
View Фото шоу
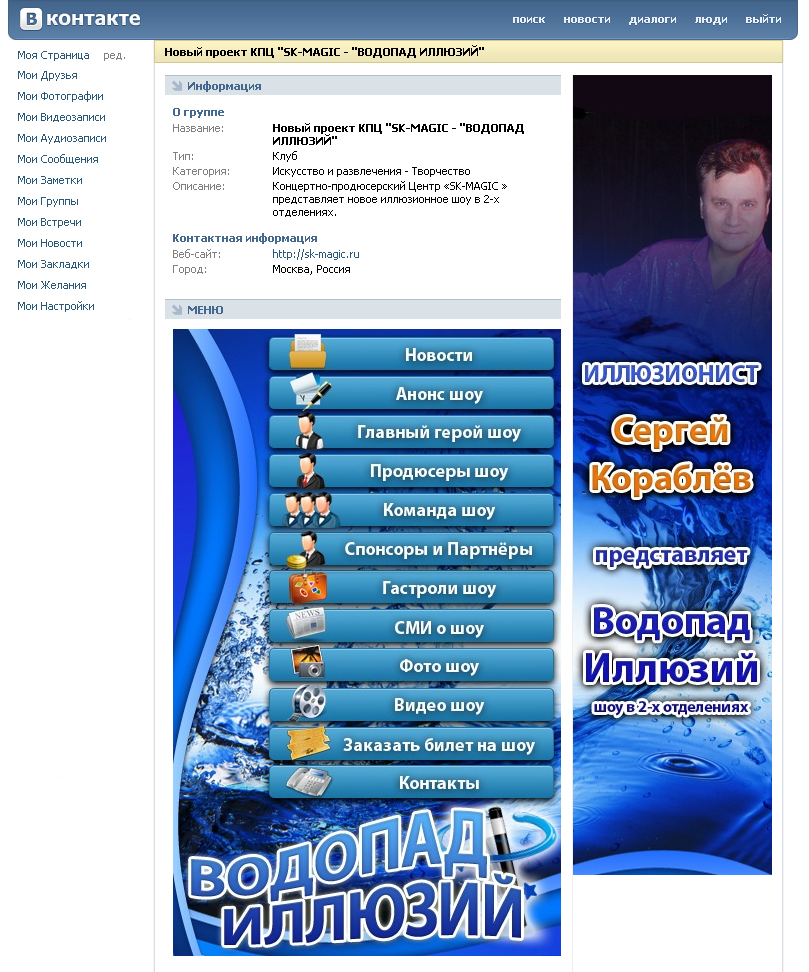(411, 666)
